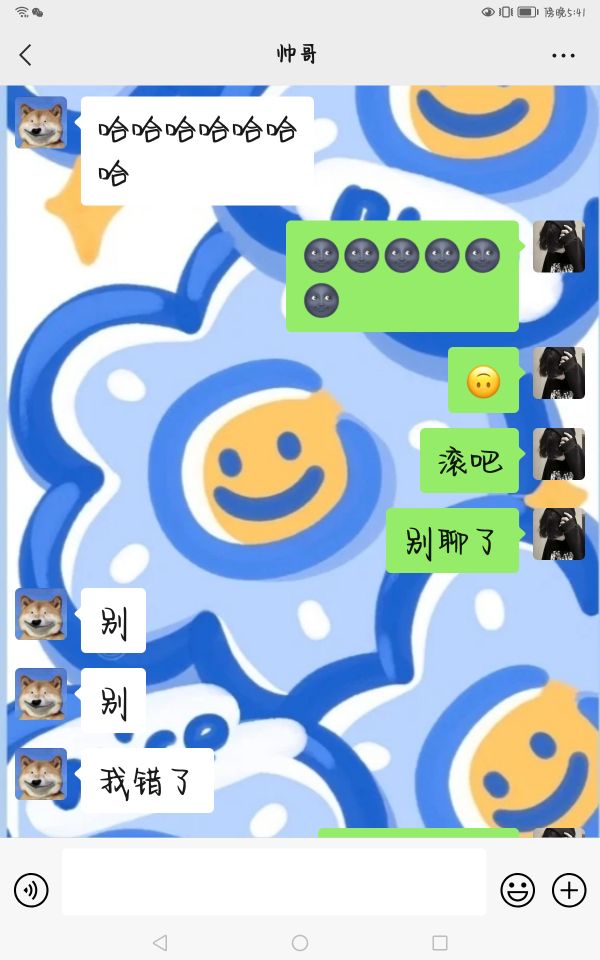The image size is (600, 960).
Task: Open the chat info overflow menu
Action: [x=563, y=56]
